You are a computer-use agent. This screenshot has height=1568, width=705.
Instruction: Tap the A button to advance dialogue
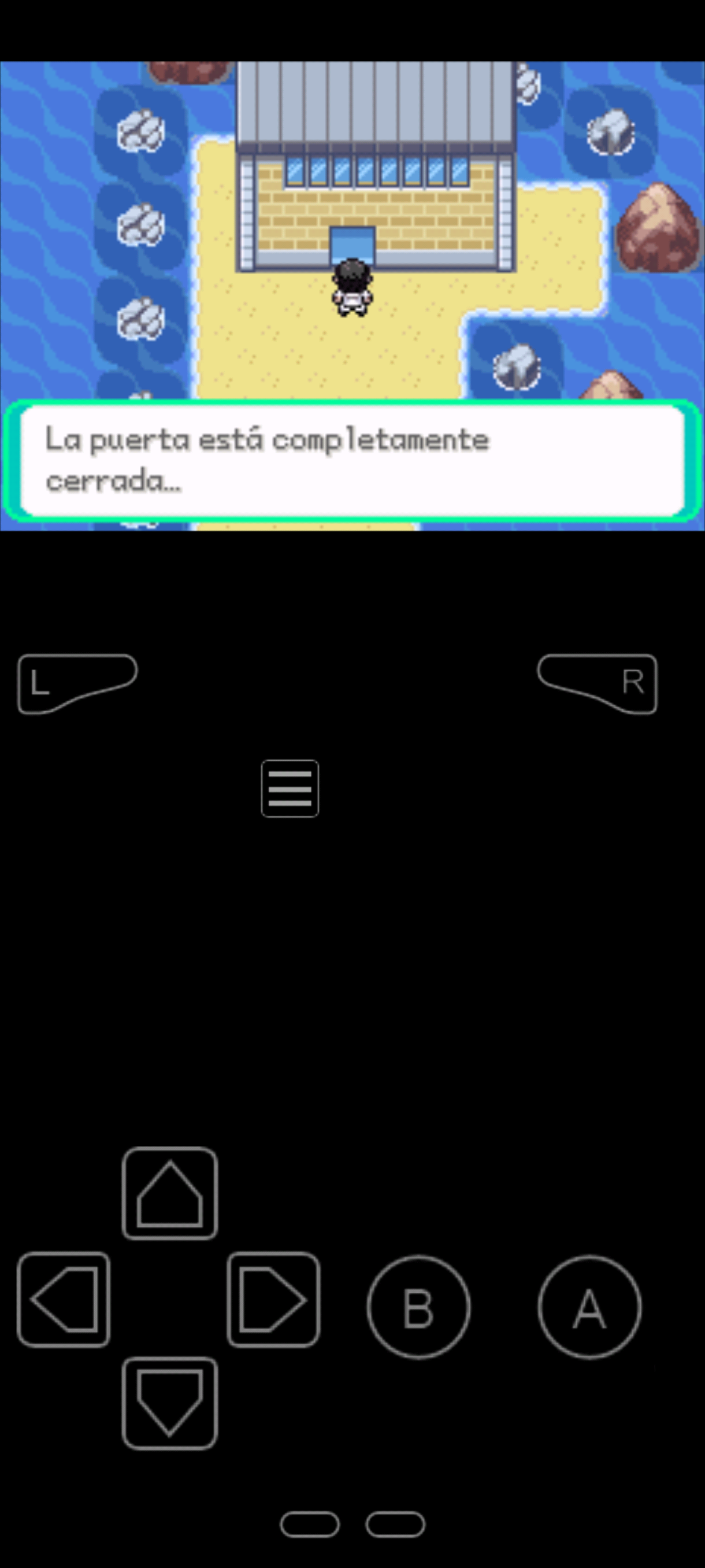(589, 1307)
